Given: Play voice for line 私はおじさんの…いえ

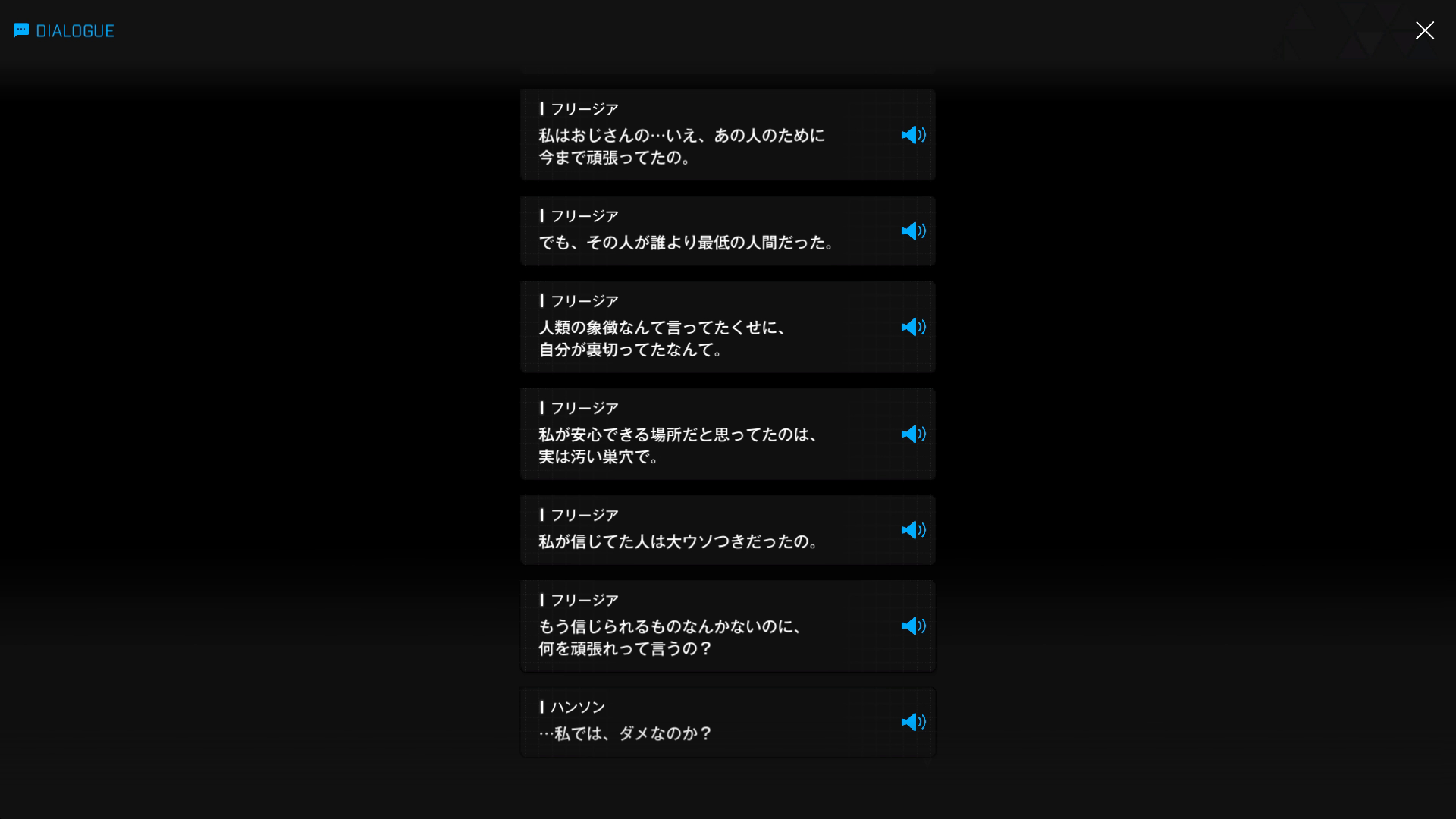Looking at the screenshot, I should coord(913,135).
